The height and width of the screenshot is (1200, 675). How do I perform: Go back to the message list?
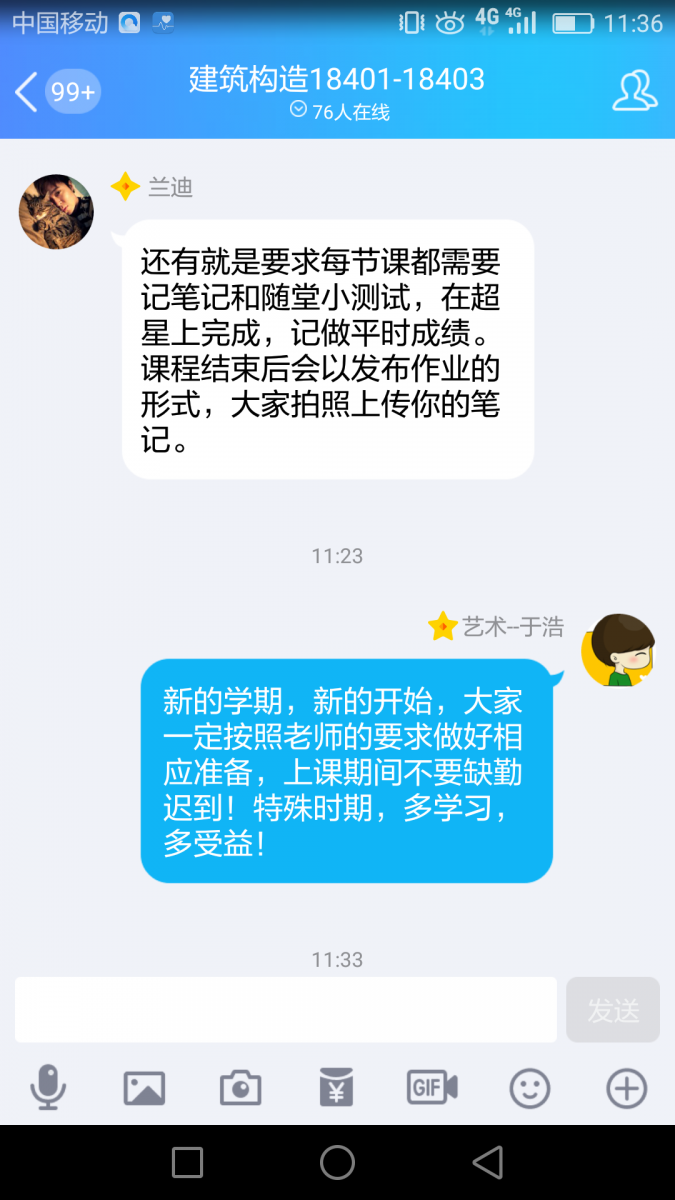(x=28, y=92)
